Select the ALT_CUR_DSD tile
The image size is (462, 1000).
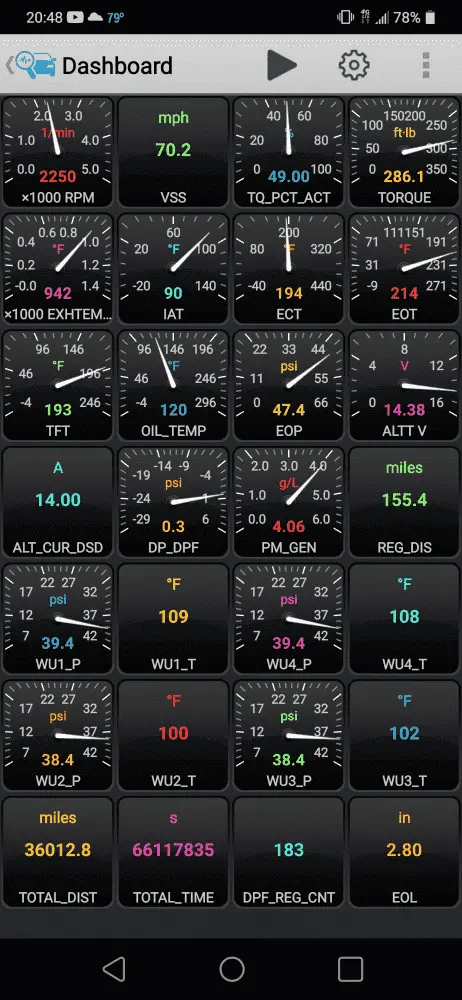58,502
